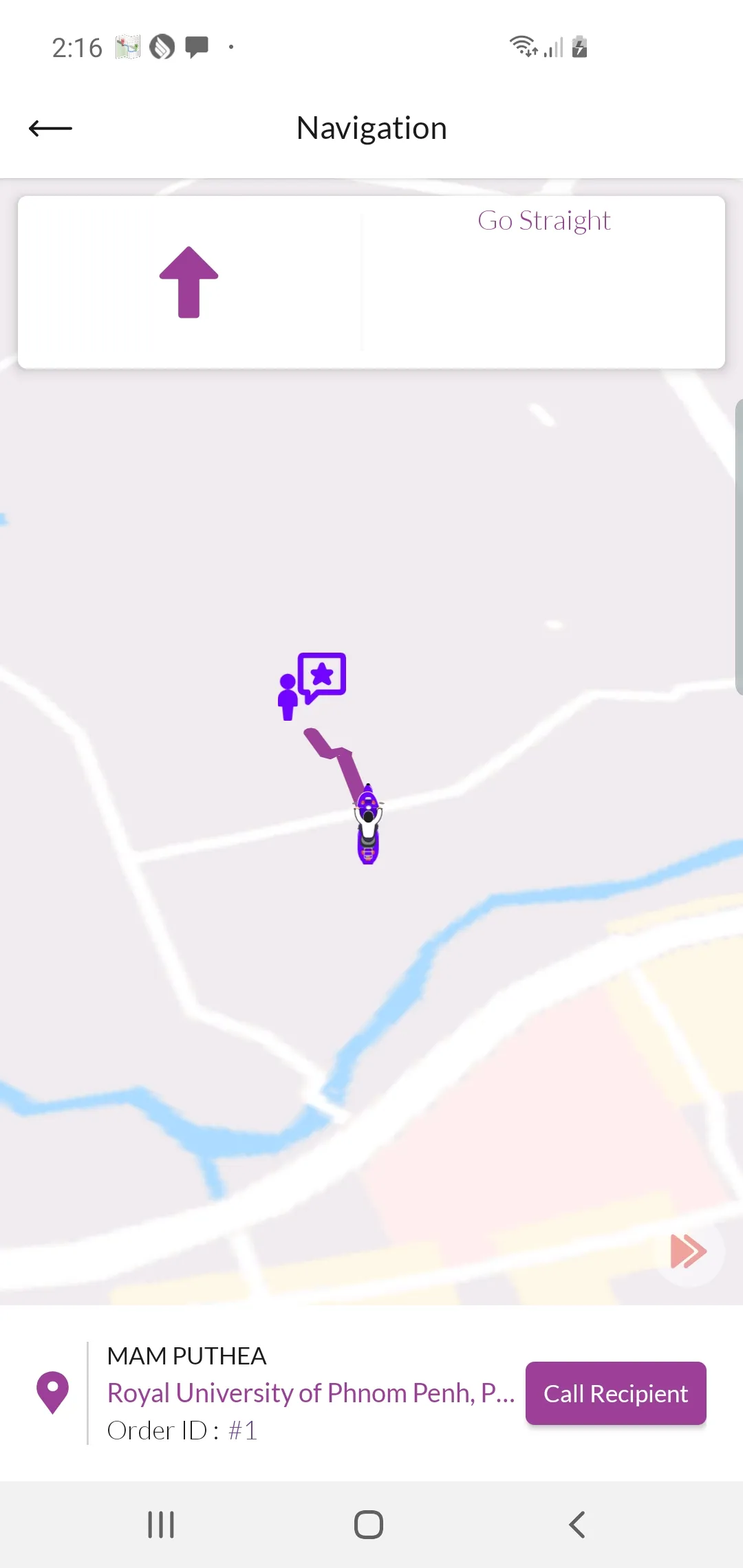Tap the scooter rider marker on map
The width and height of the screenshot is (743, 1568).
click(368, 825)
